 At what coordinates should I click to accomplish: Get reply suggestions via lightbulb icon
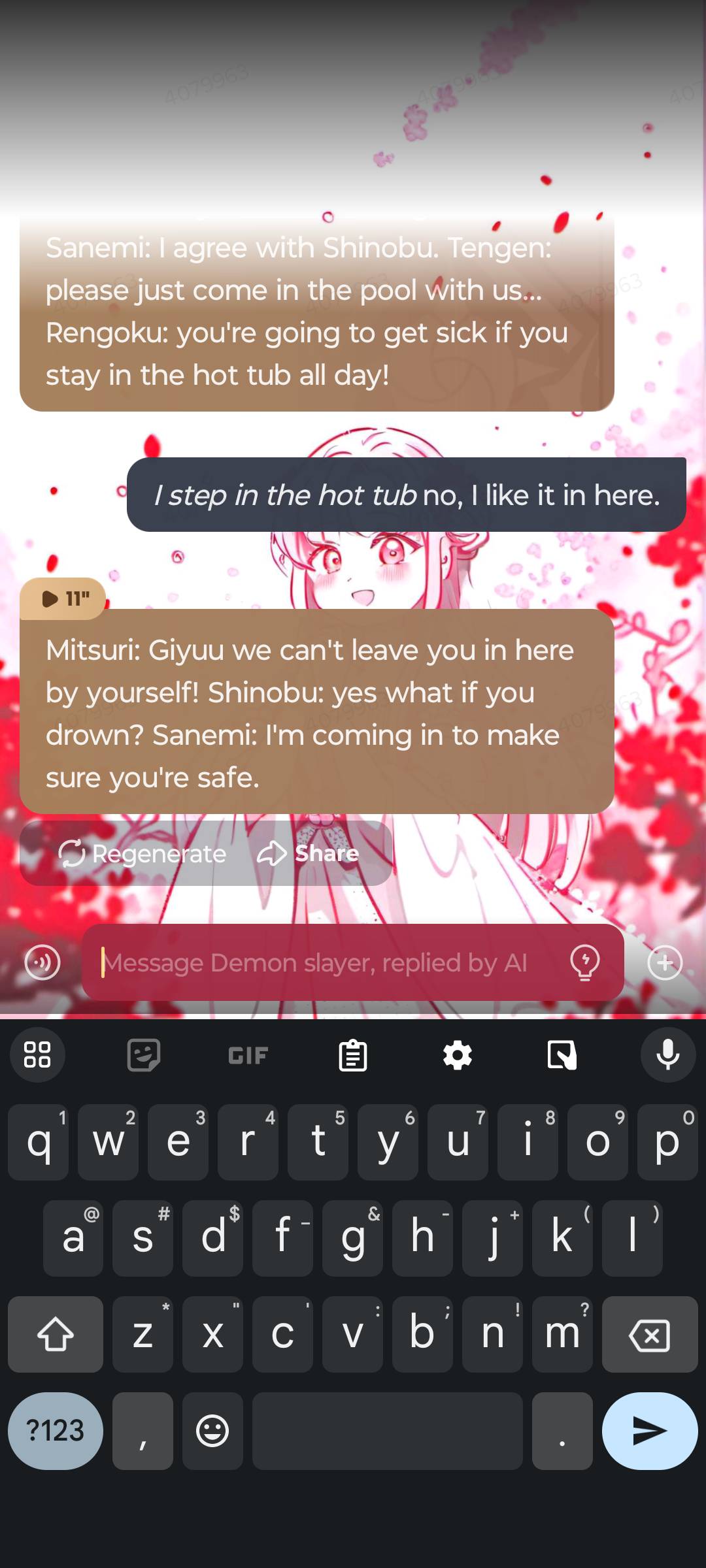(584, 962)
